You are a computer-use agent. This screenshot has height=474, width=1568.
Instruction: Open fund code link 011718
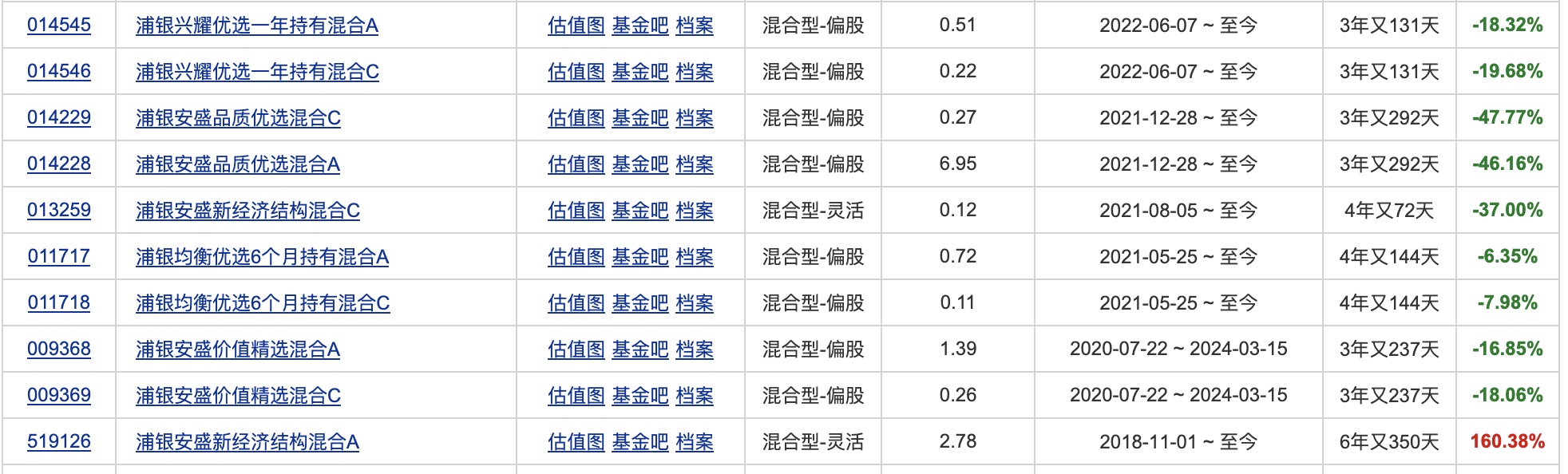pyautogui.click(x=59, y=303)
